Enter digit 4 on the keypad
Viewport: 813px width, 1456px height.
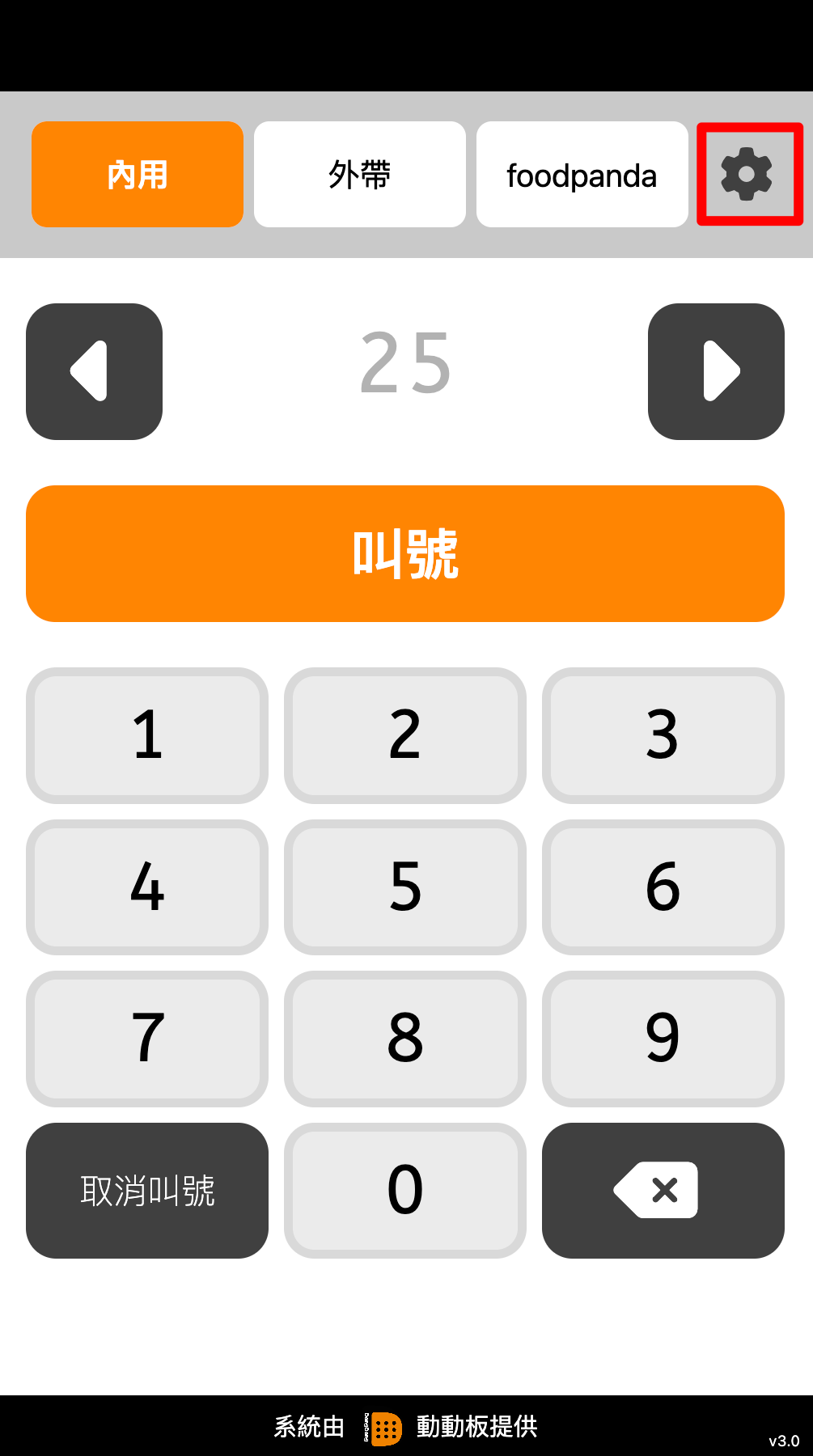click(x=147, y=887)
